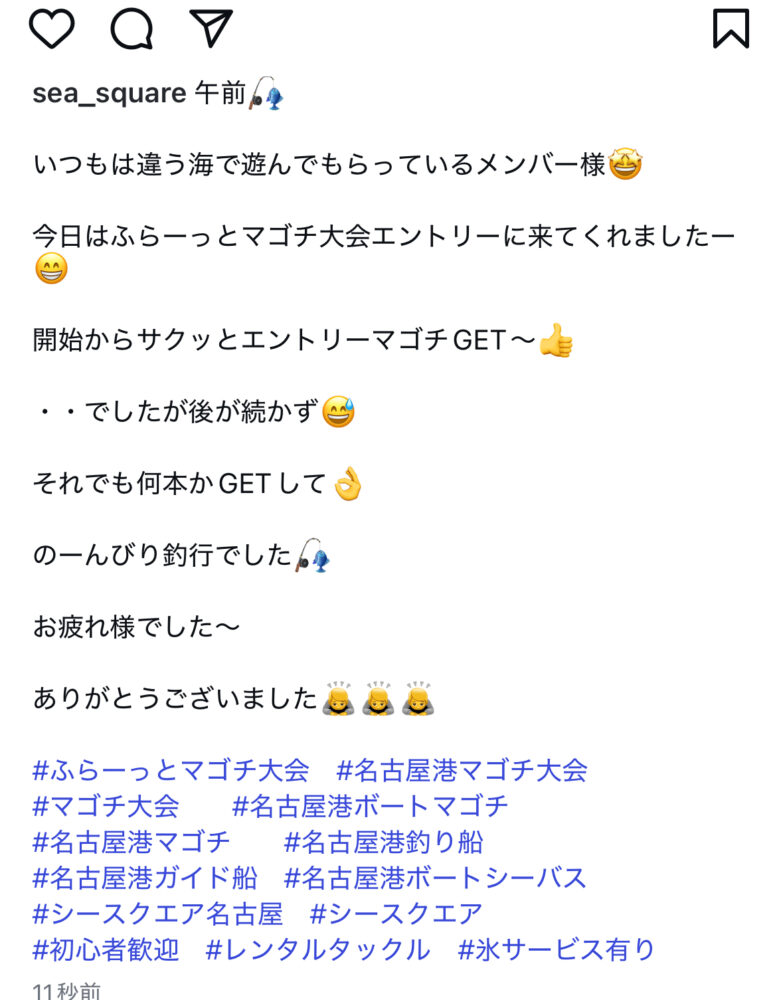Open hashtag #名古屋港ガイド船

(x=145, y=878)
